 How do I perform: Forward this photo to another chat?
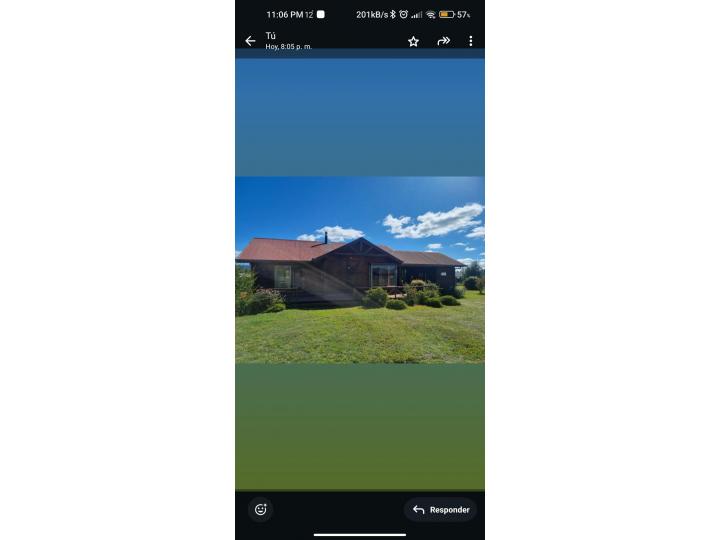[x=443, y=41]
